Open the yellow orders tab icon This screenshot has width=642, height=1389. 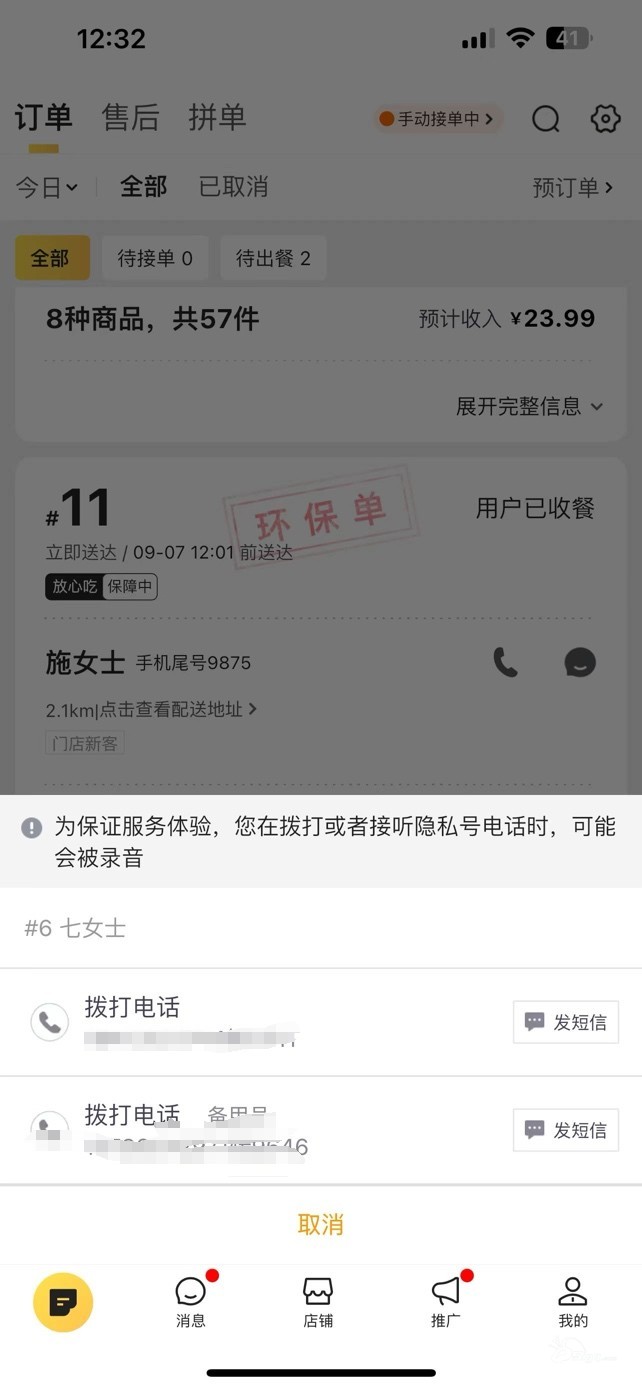[x=63, y=1302]
